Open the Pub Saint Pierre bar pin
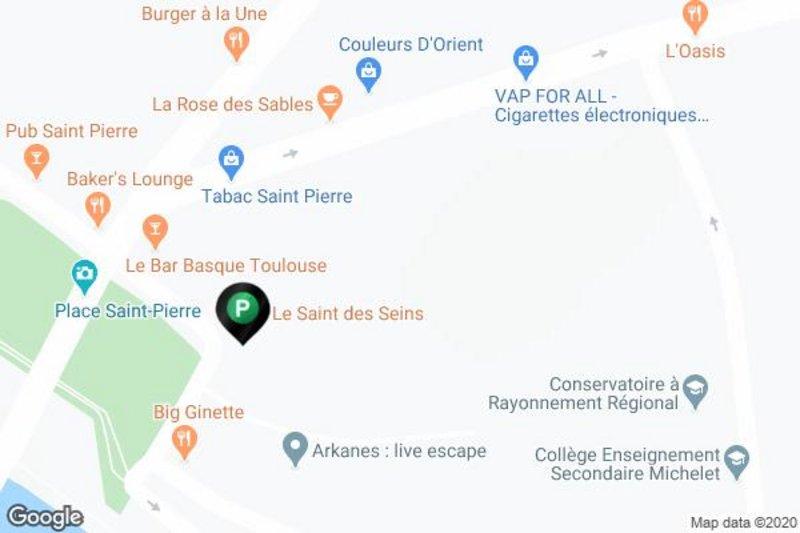Image resolution: width=800 pixels, height=533 pixels. tap(37, 158)
